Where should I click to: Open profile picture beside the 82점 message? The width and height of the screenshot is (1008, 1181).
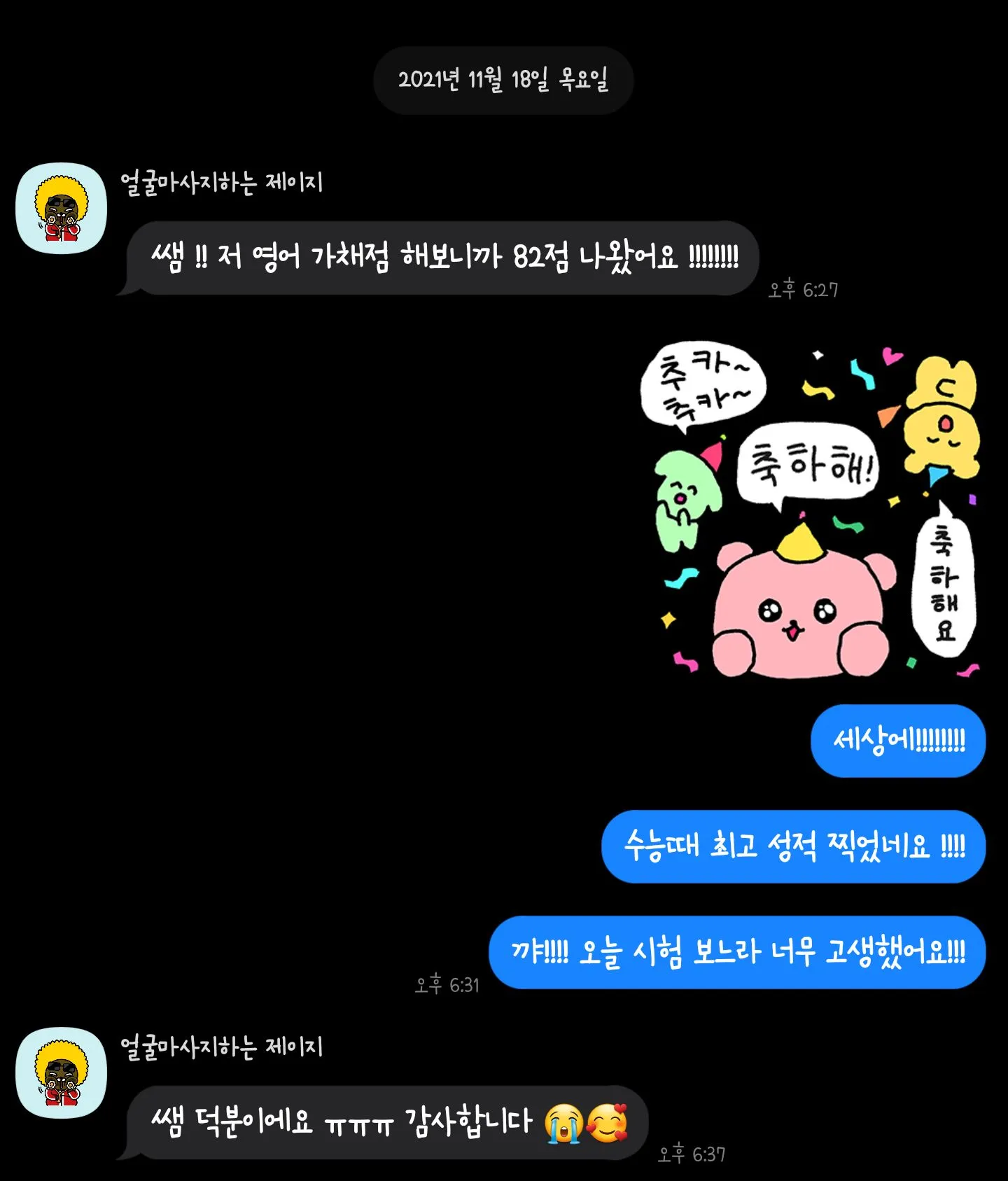62,209
